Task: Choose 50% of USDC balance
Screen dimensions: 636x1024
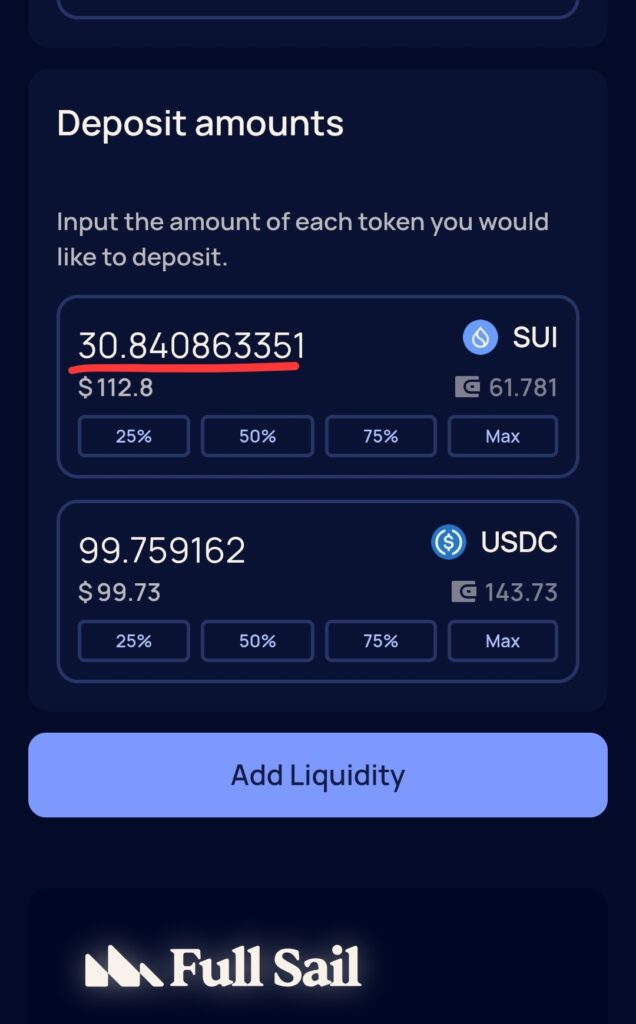Action: pos(257,641)
